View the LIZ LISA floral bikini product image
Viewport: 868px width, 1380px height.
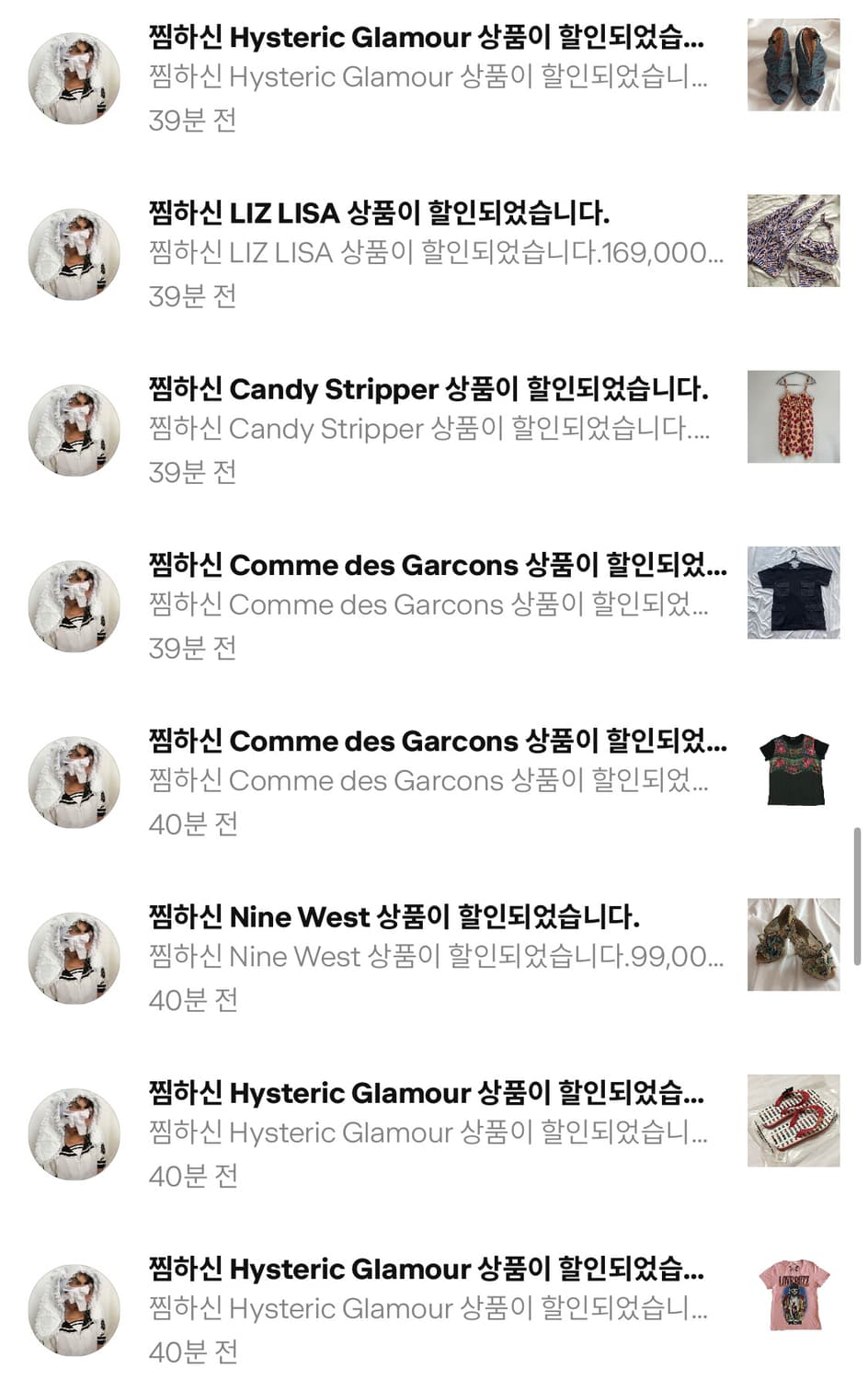click(794, 239)
